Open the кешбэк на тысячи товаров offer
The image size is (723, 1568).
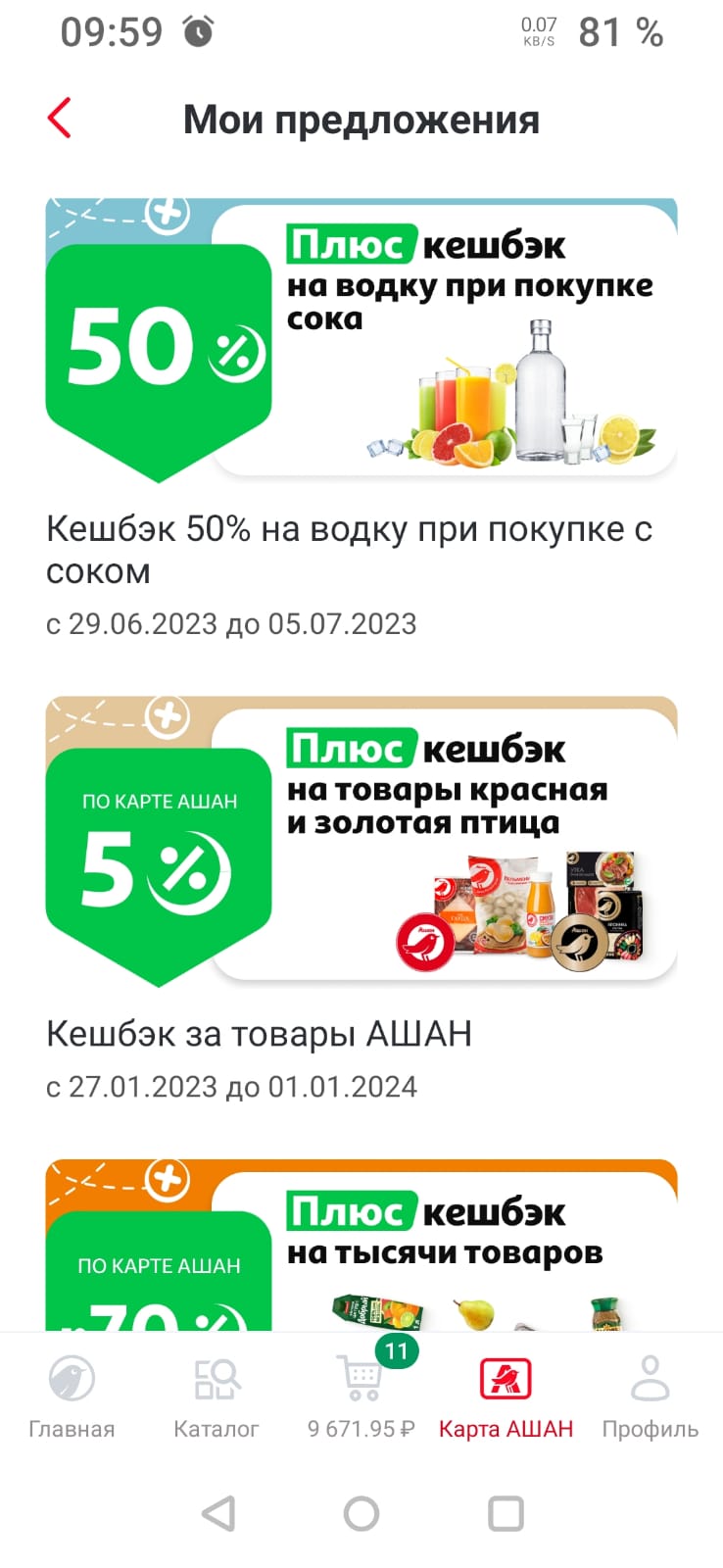[361, 1245]
